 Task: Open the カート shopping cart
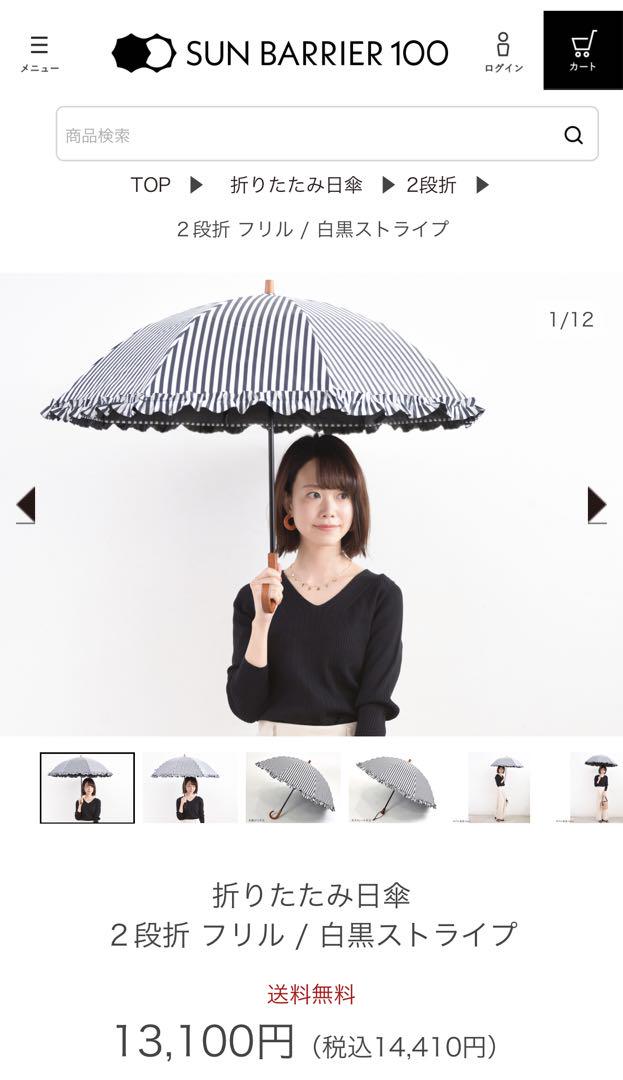tap(582, 50)
